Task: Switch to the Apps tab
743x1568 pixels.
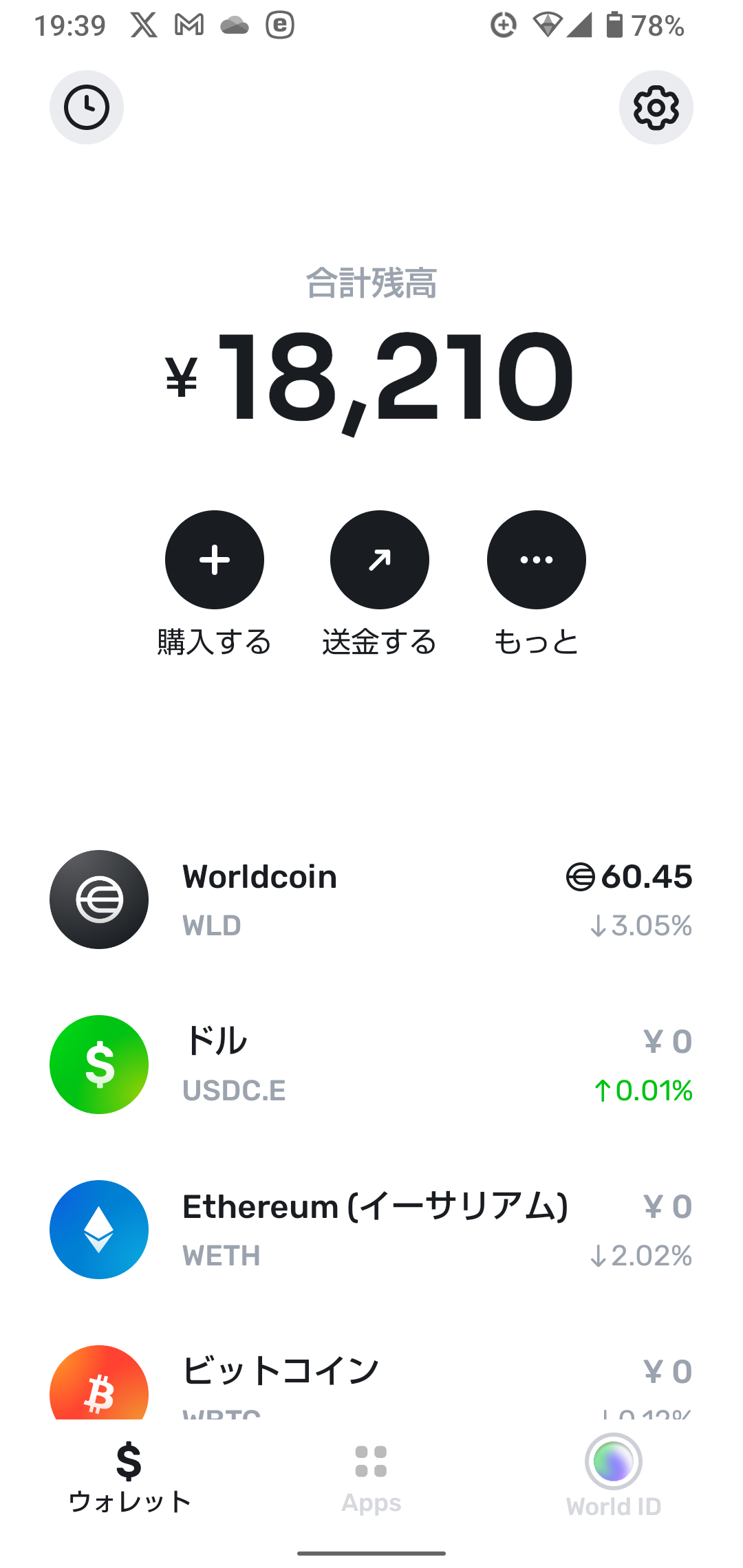Action: [x=371, y=1479]
